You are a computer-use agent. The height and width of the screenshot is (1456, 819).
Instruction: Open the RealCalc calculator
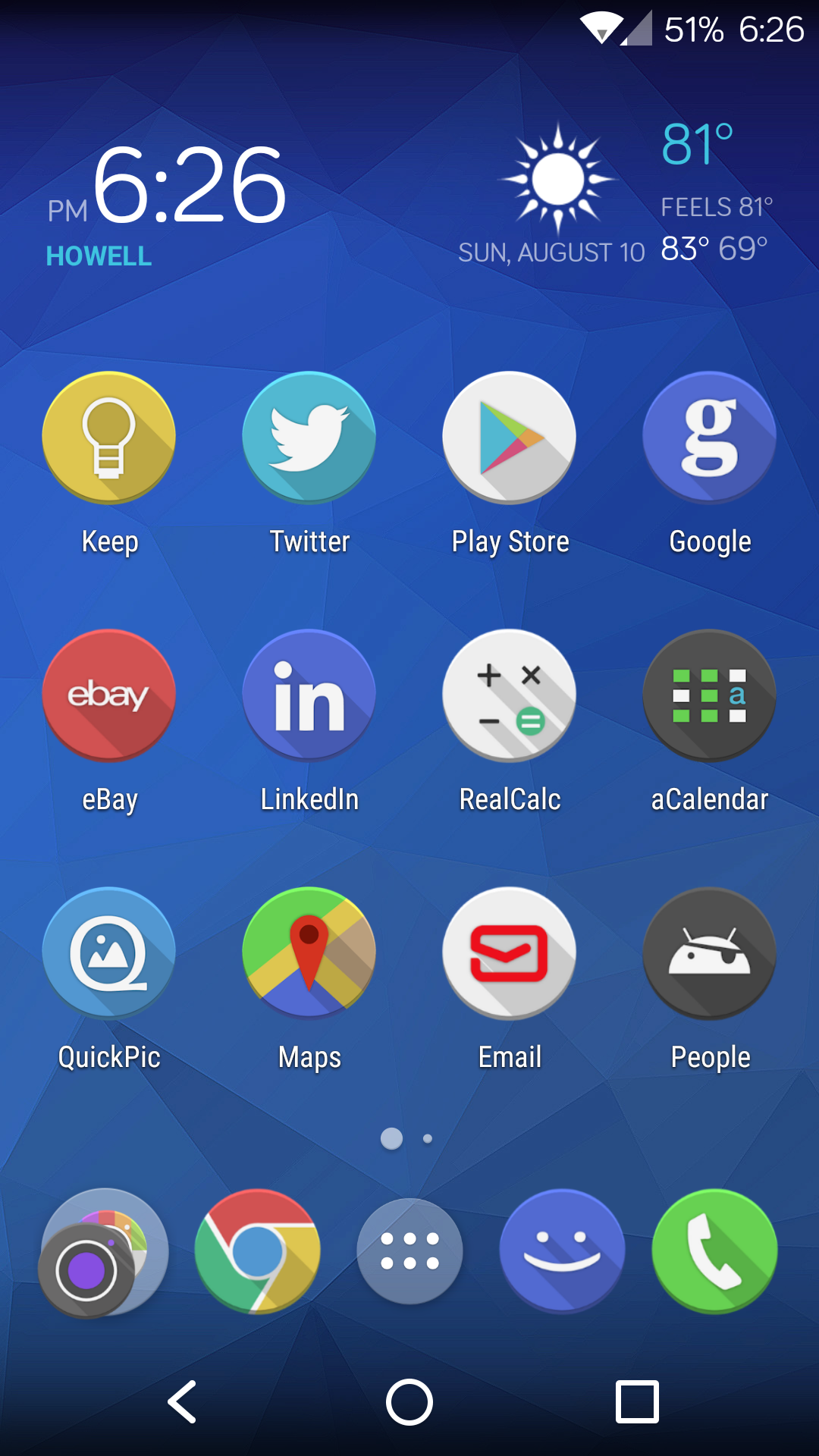(x=509, y=695)
